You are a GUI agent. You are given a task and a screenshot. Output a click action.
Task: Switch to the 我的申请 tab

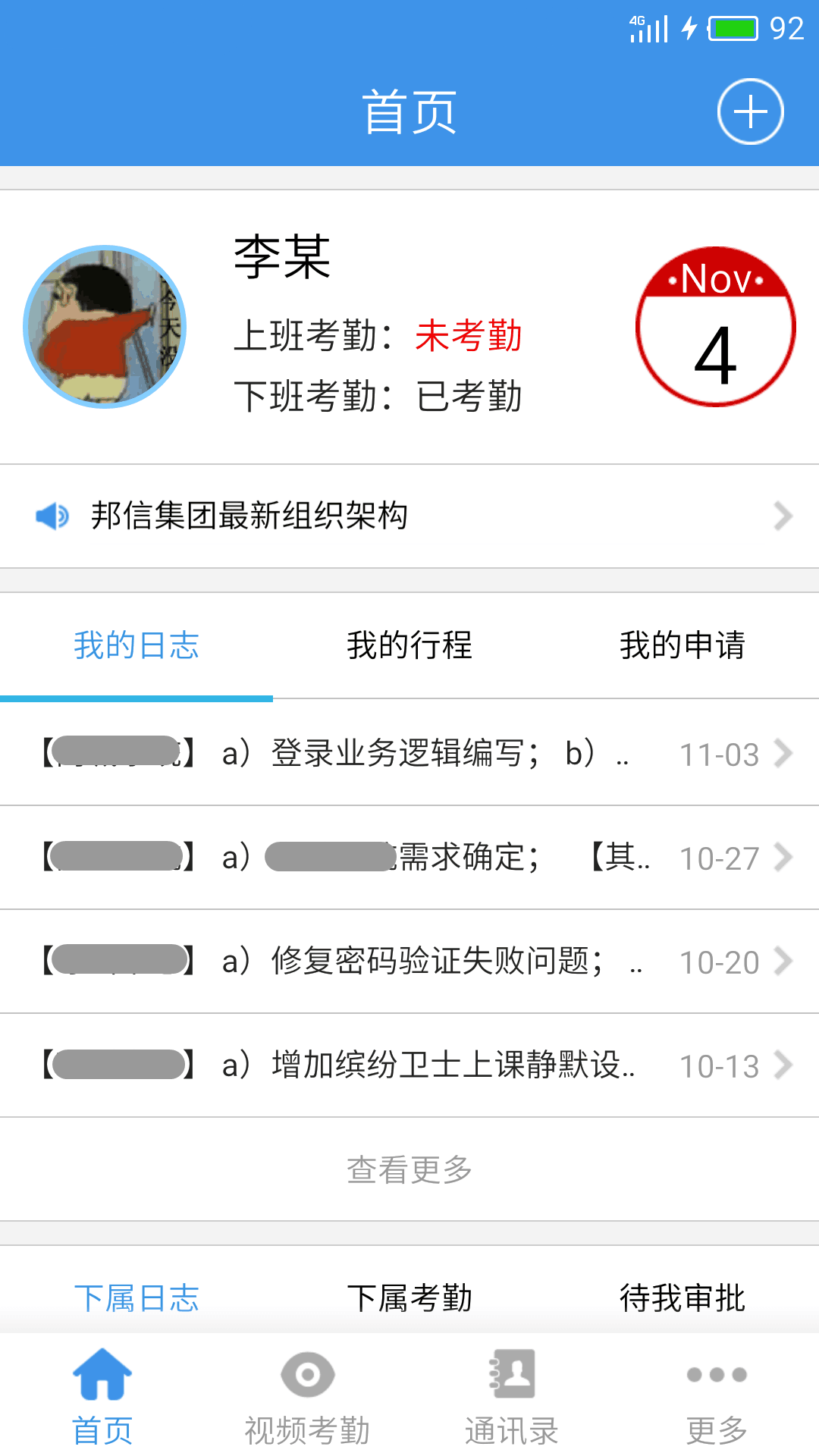pyautogui.click(x=682, y=645)
